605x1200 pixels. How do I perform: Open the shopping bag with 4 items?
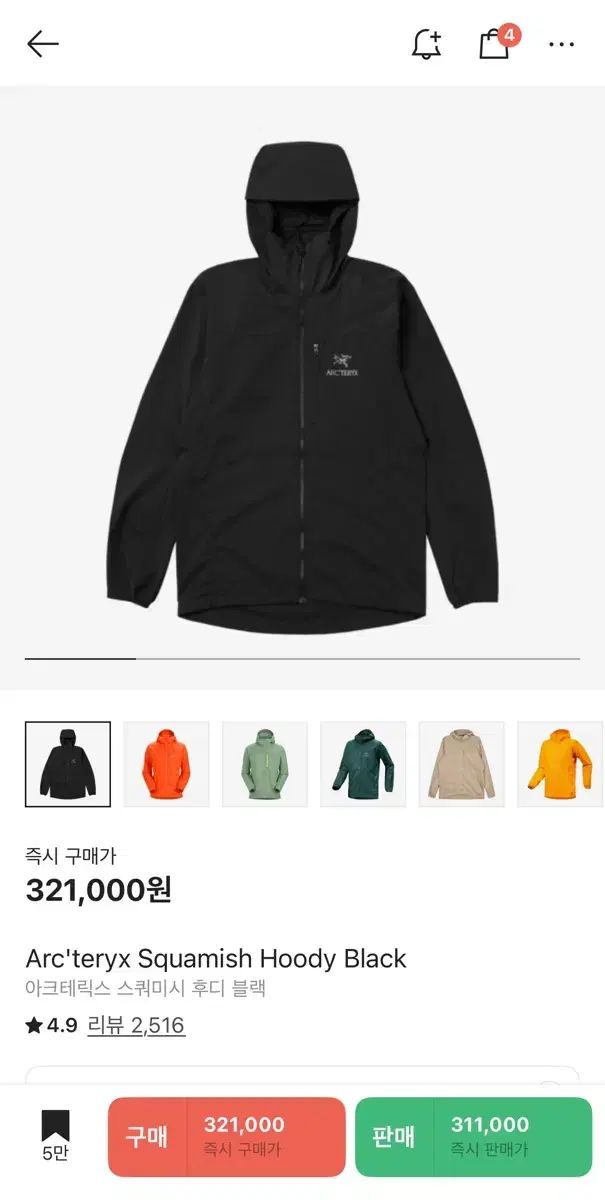[x=496, y=44]
